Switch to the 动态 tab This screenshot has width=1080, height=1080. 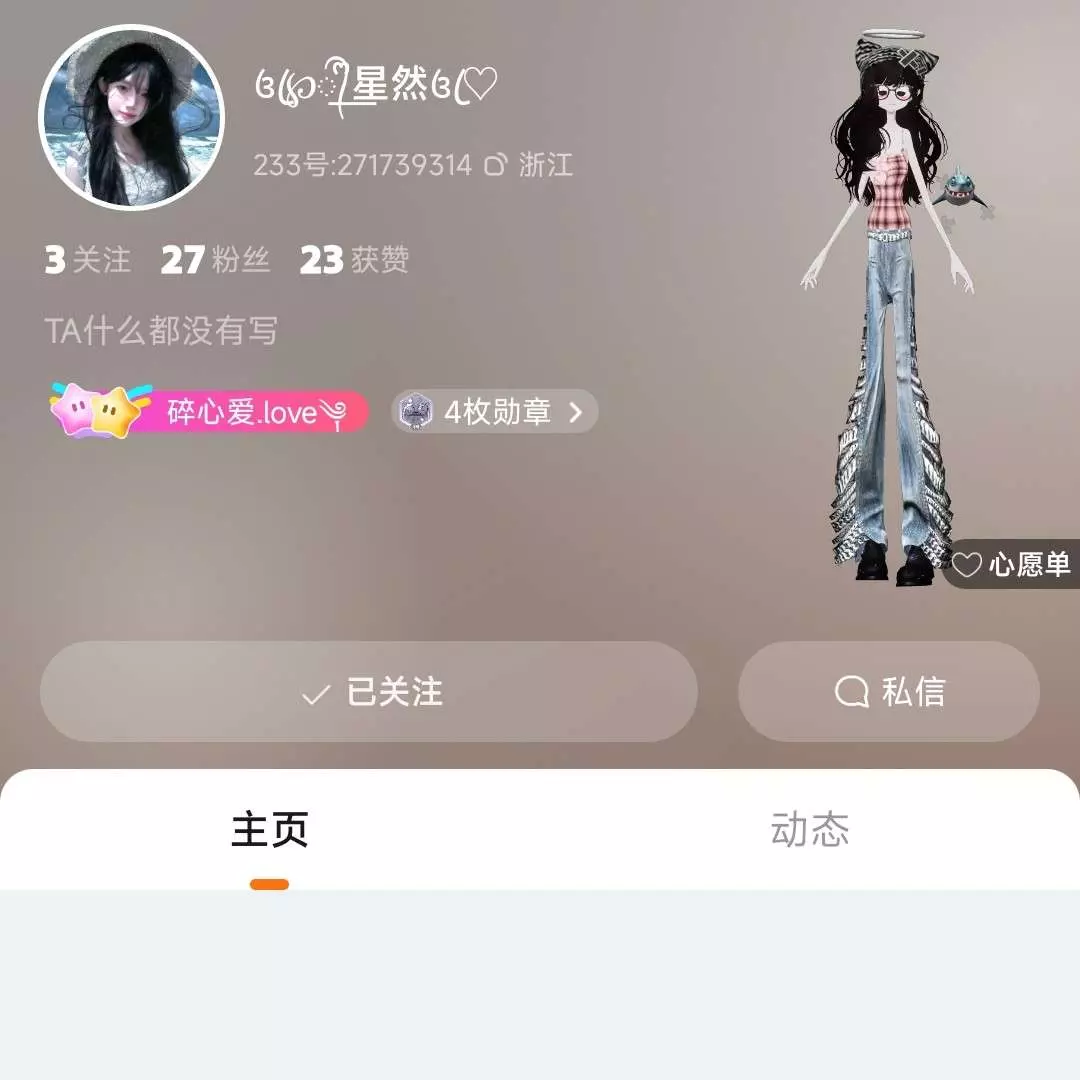pyautogui.click(x=810, y=831)
